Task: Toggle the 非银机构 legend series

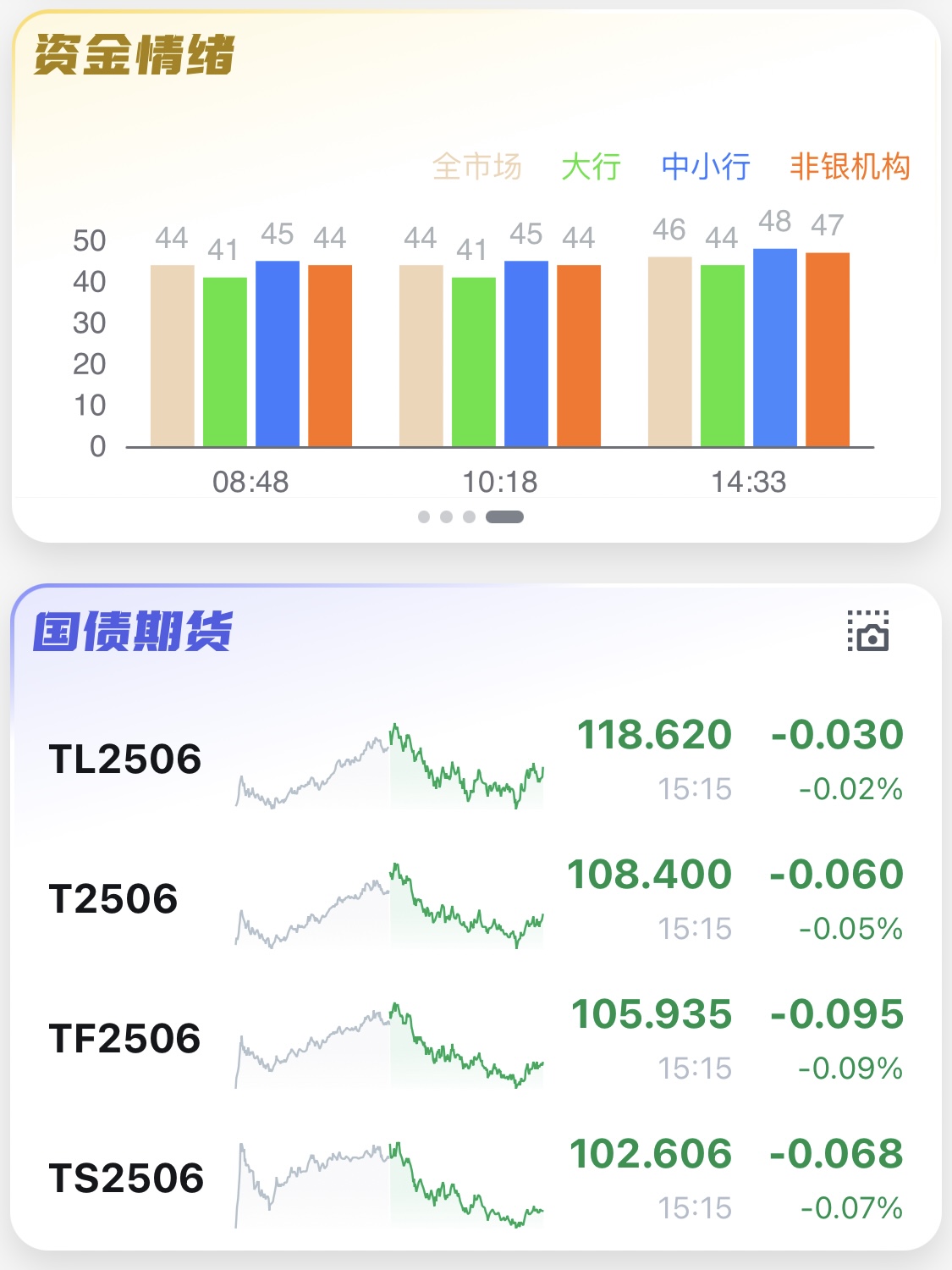Action: click(849, 167)
